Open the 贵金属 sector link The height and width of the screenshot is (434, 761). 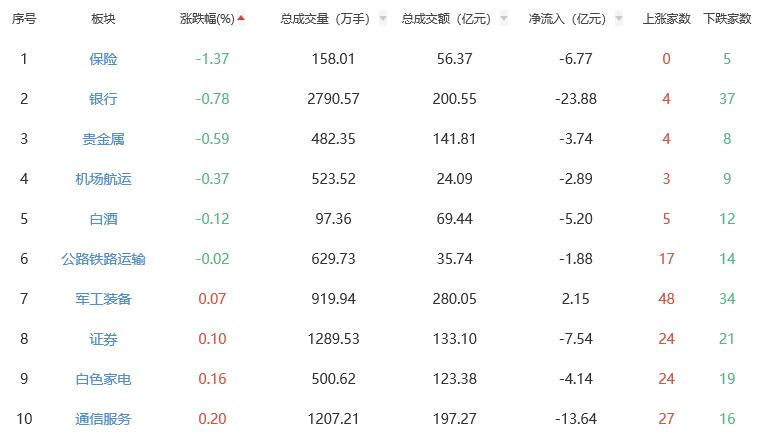103,139
